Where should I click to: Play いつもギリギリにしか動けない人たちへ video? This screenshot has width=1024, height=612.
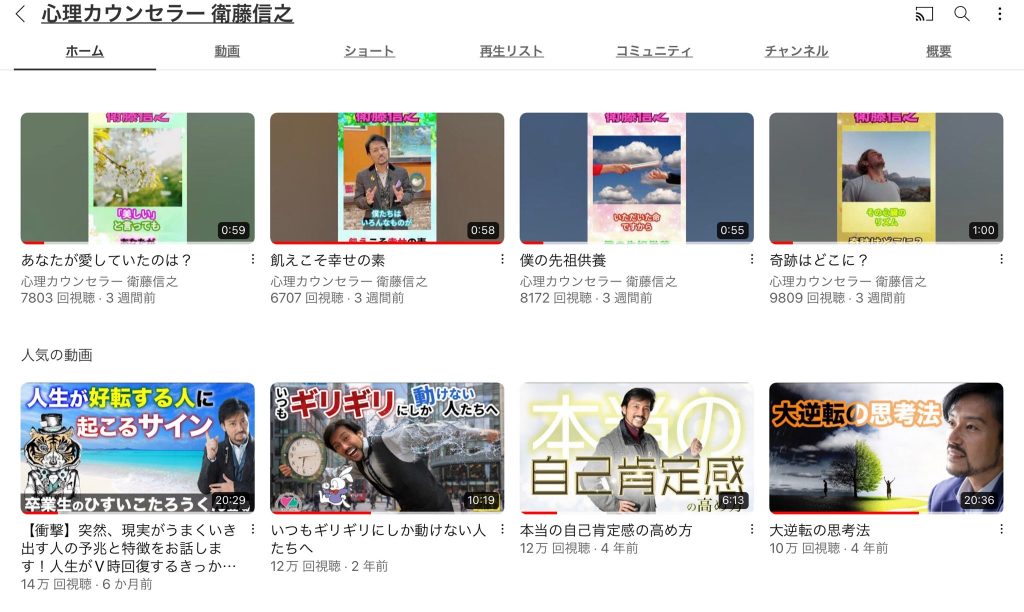pos(387,448)
